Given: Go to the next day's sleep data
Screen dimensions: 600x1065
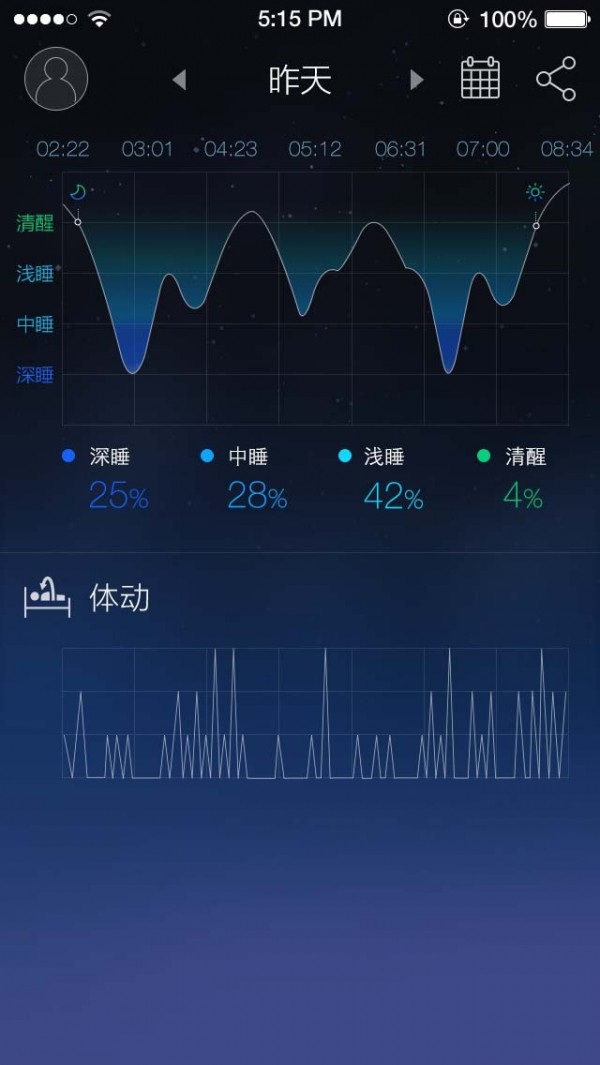Looking at the screenshot, I should pyautogui.click(x=417, y=80).
